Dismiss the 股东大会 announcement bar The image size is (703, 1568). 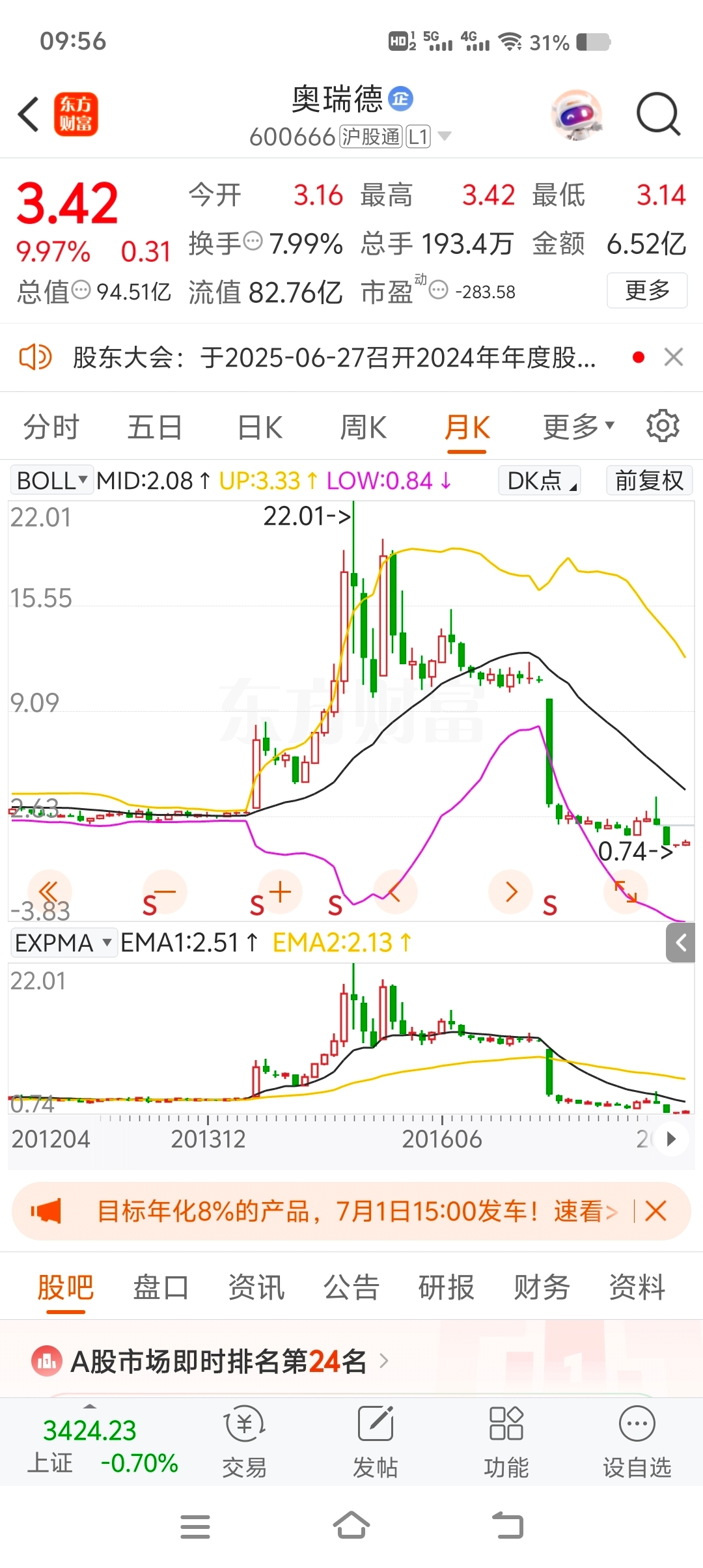coord(674,357)
